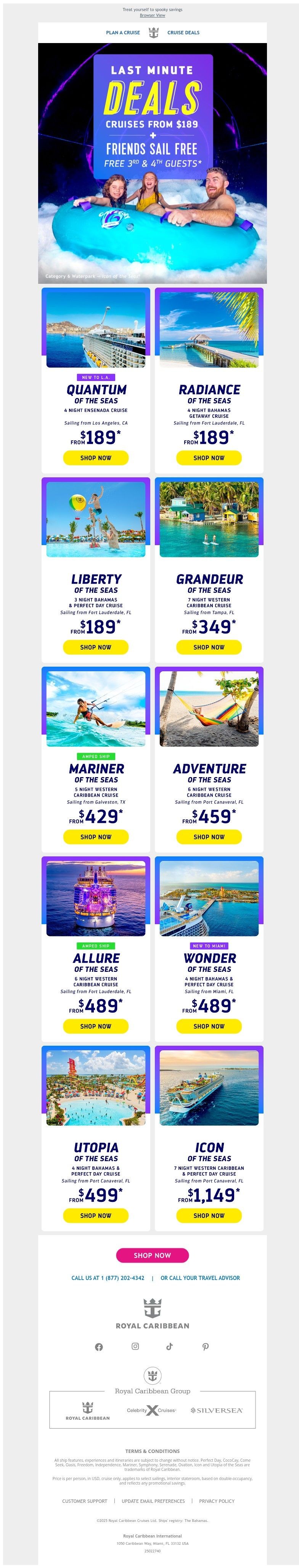299x1568 pixels.
Task: Open the Plan a Cruise link
Action: (123, 33)
